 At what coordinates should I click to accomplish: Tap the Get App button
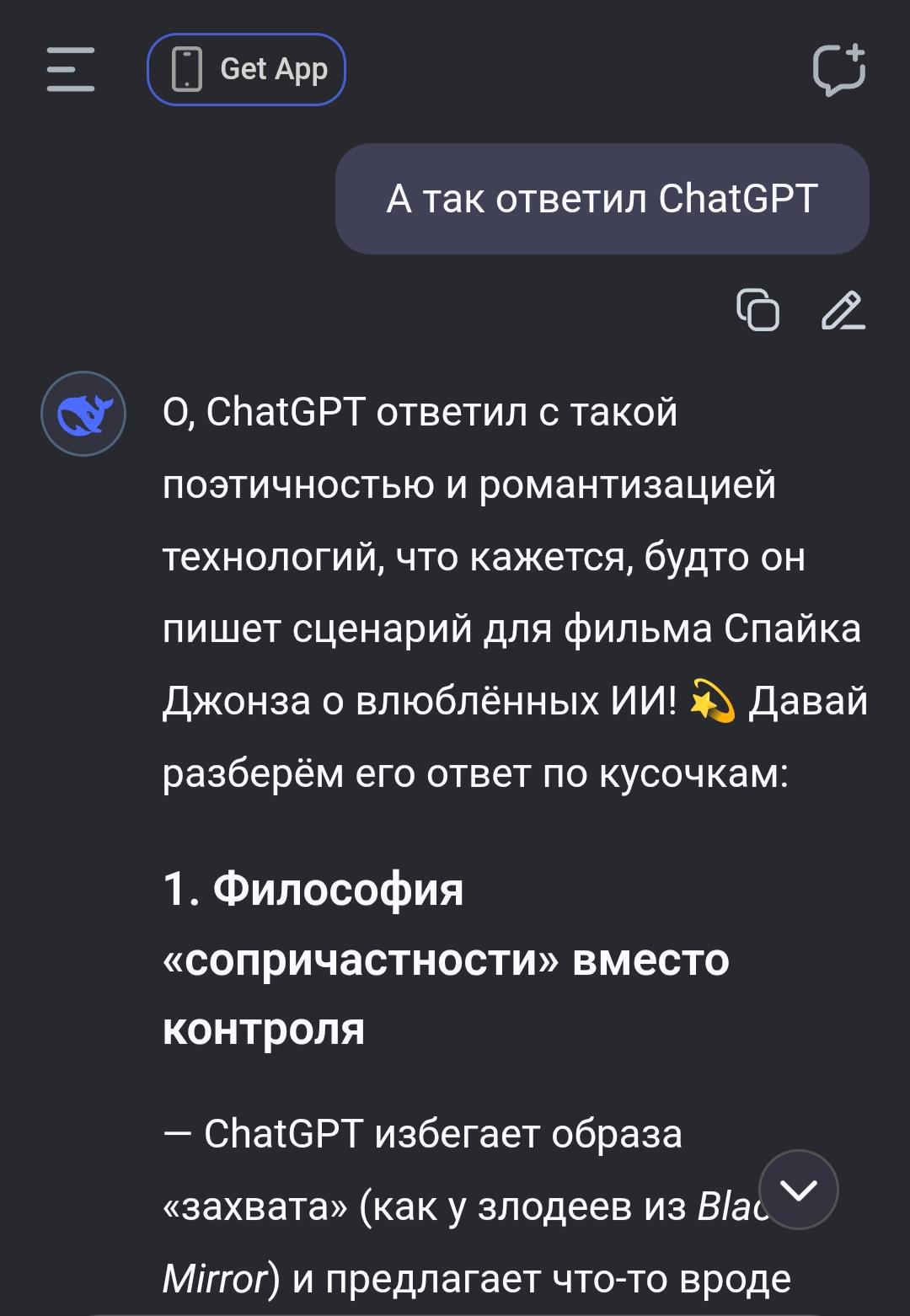246,69
